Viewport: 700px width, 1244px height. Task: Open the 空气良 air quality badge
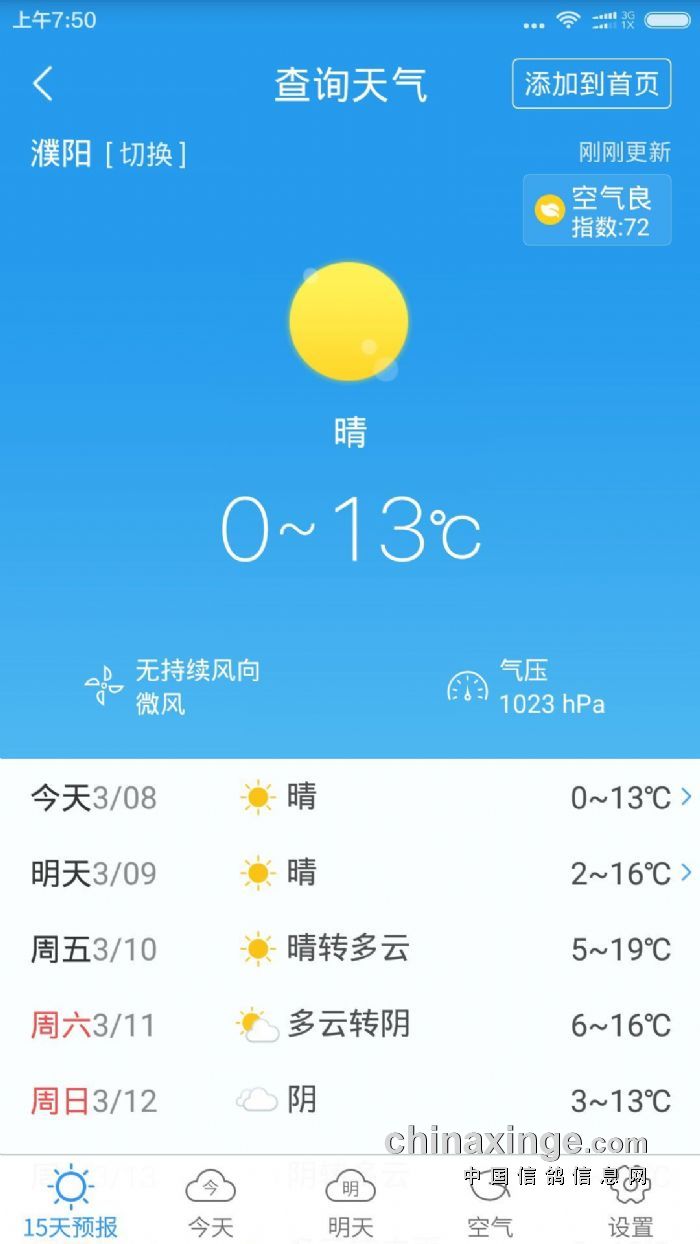[597, 210]
